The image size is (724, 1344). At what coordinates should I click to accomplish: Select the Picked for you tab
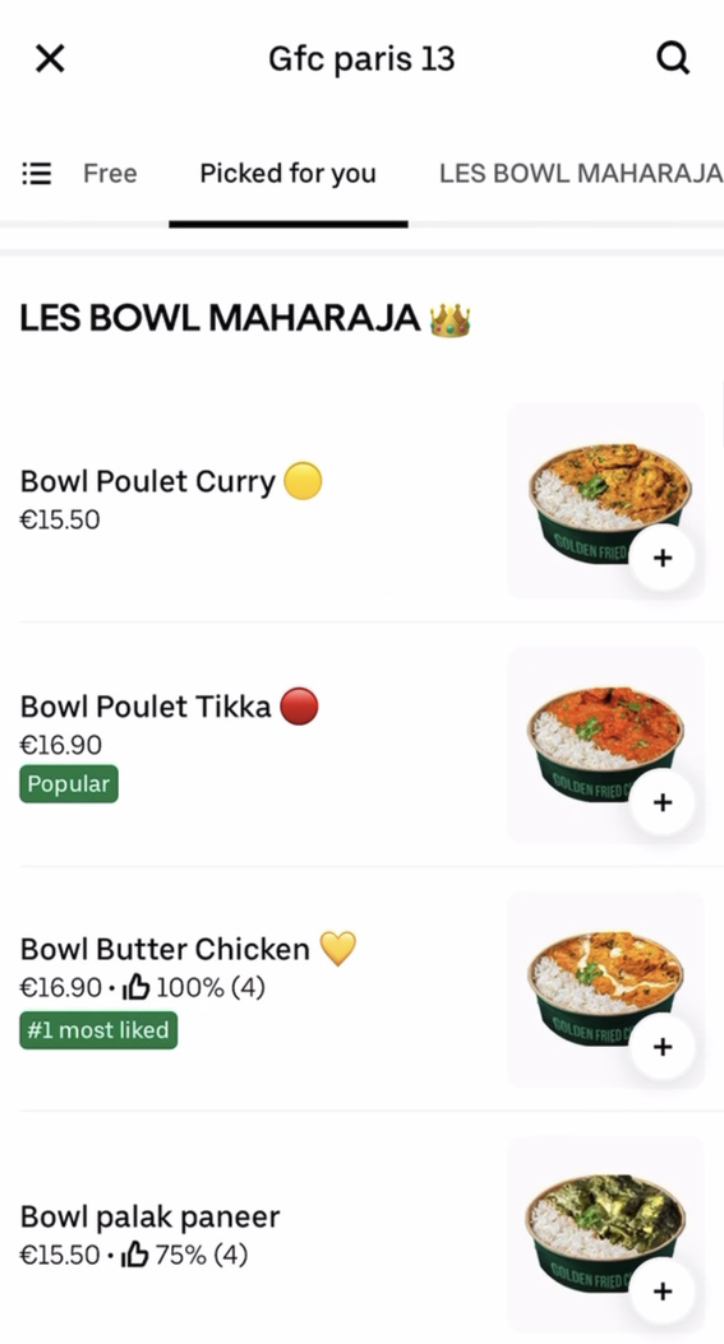[x=288, y=173]
